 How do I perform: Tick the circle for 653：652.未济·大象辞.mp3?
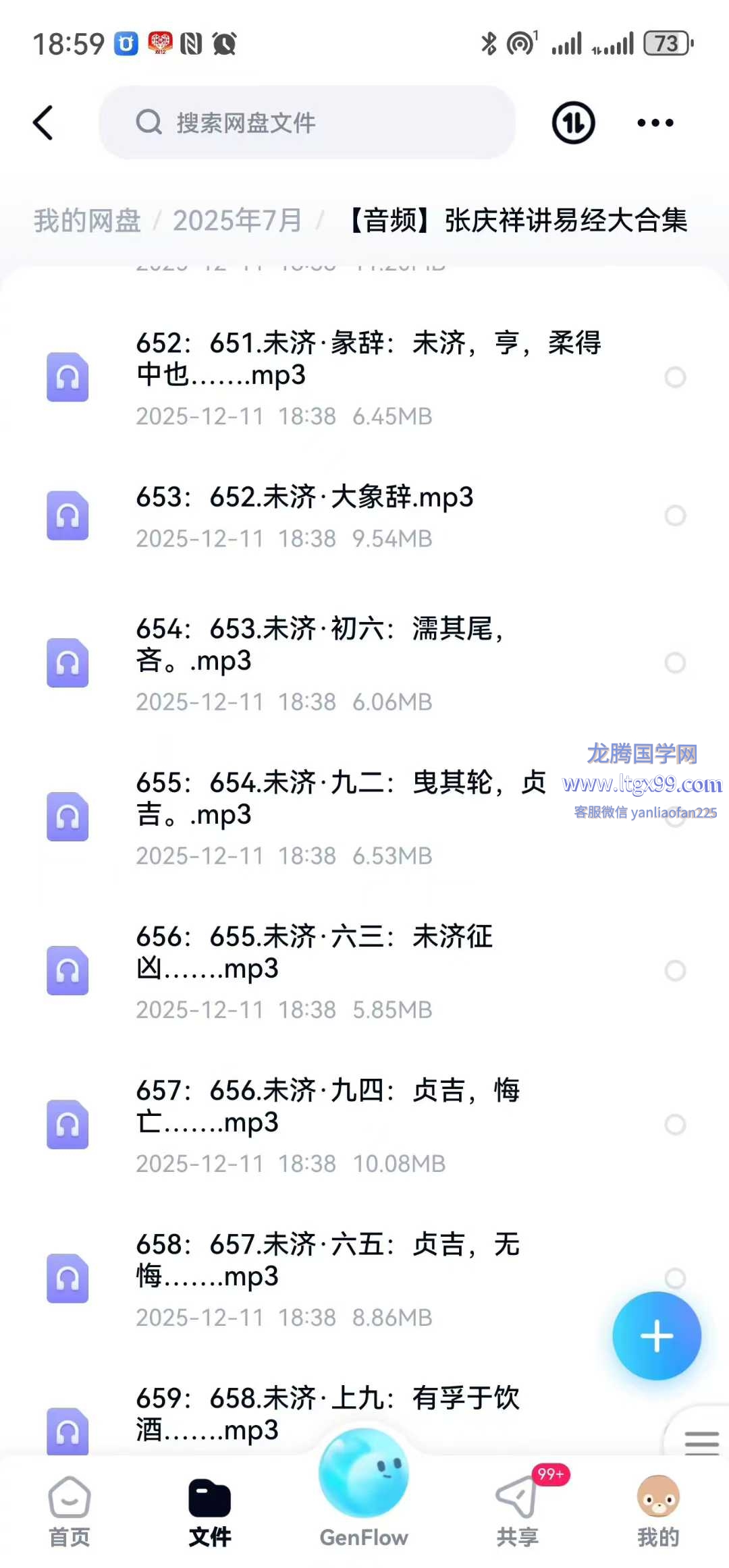(675, 515)
